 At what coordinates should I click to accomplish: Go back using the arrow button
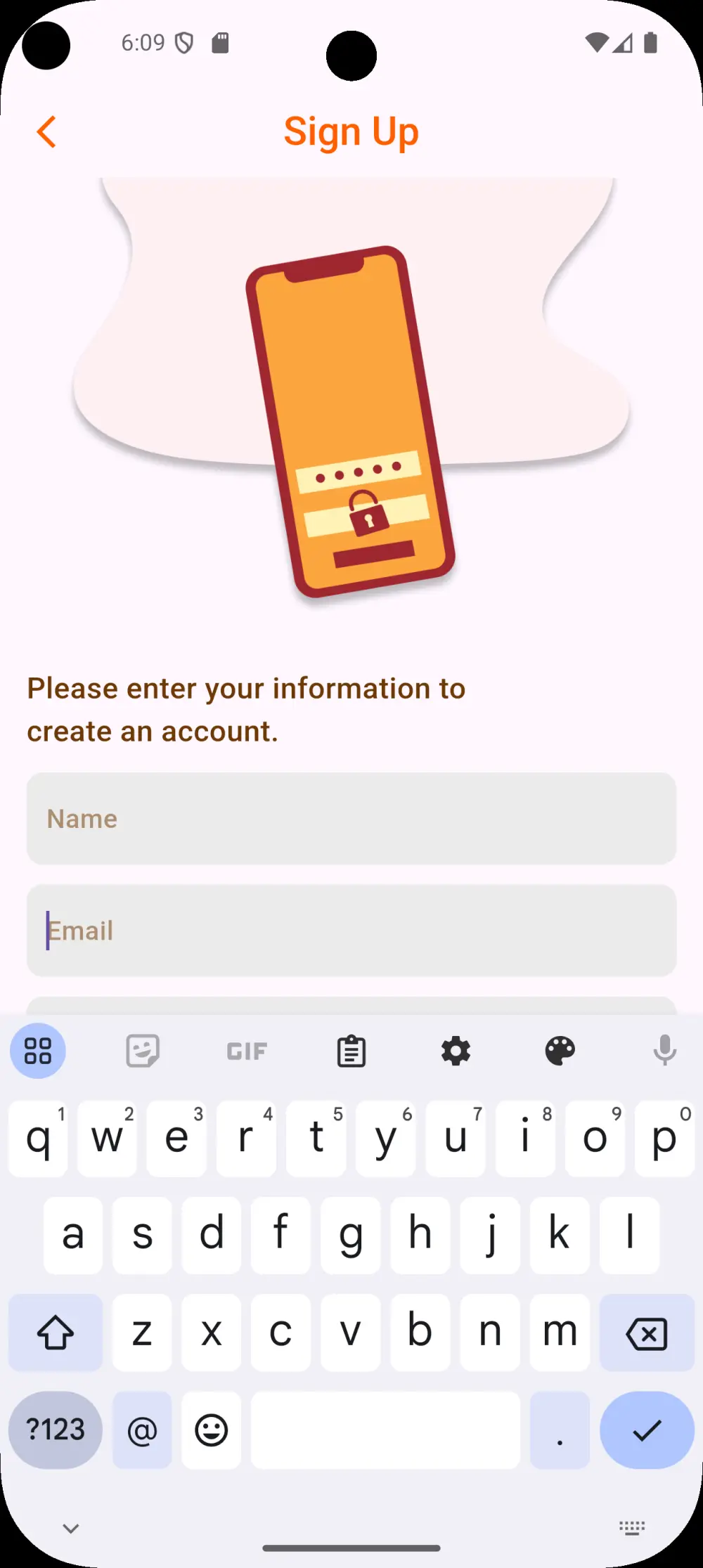pyautogui.click(x=46, y=131)
